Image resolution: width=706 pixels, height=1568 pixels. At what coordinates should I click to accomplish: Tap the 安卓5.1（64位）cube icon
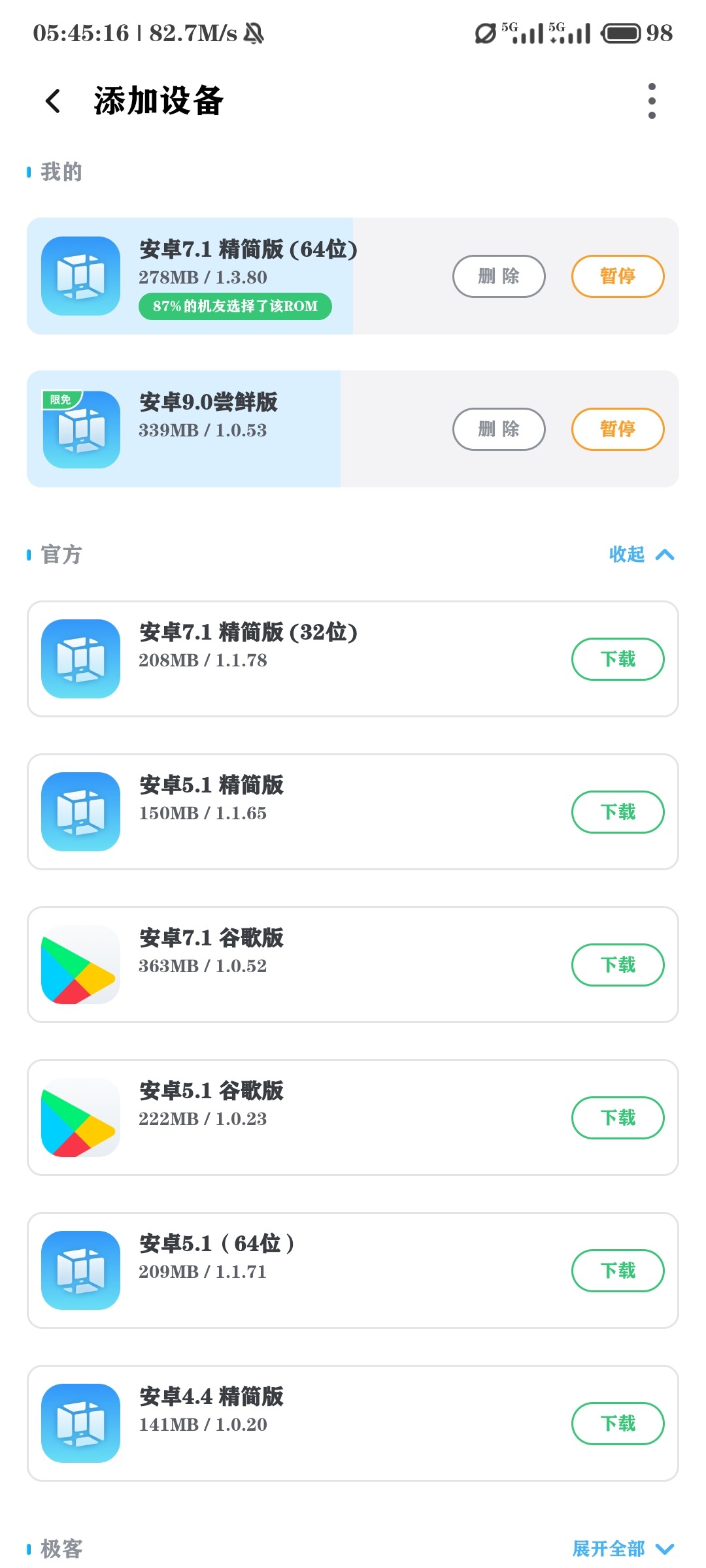80,1270
